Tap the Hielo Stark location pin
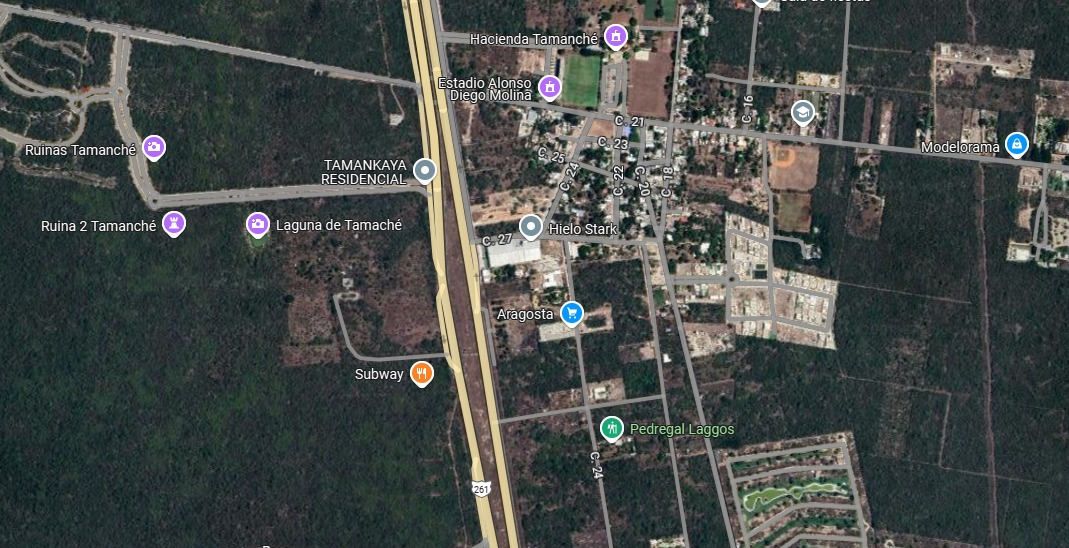This screenshot has width=1069, height=548. [x=531, y=228]
